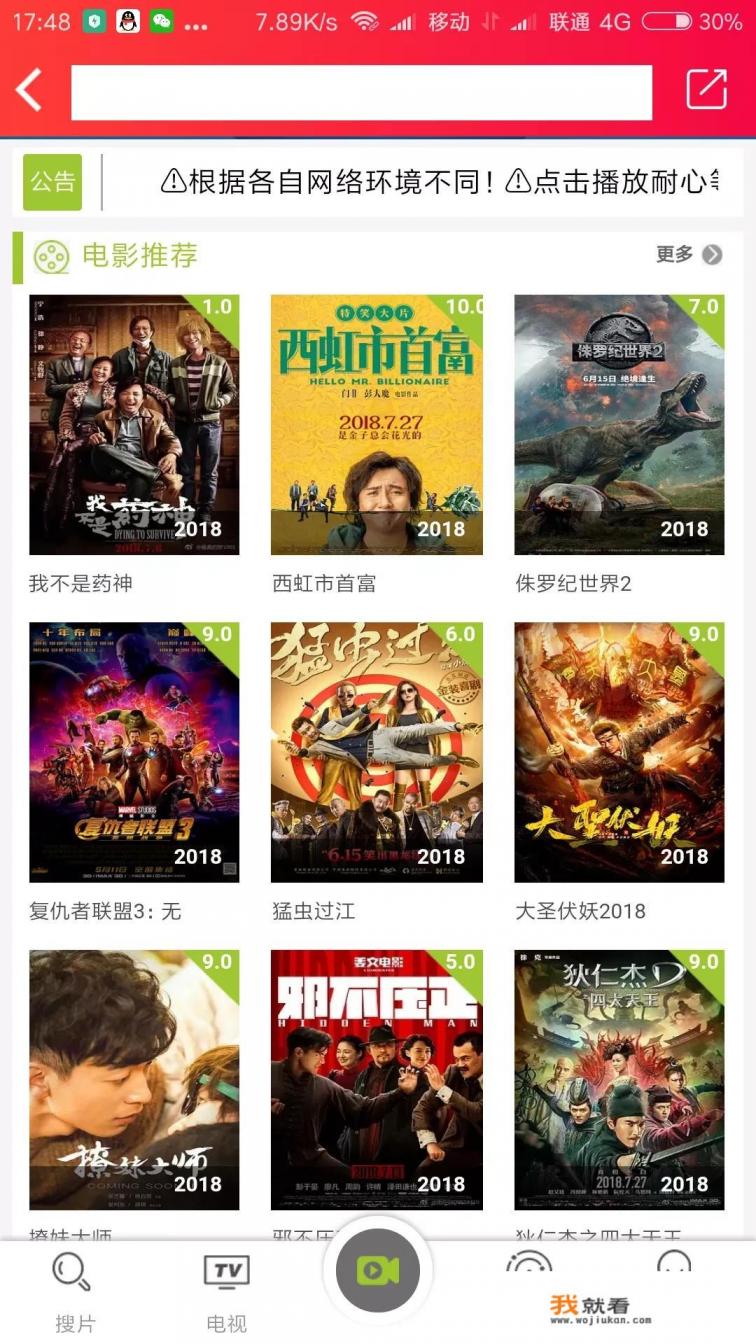This screenshot has height=1344, width=756.
Task: Open the movie 狄仁杰之四大天王
Action: tap(619, 1080)
